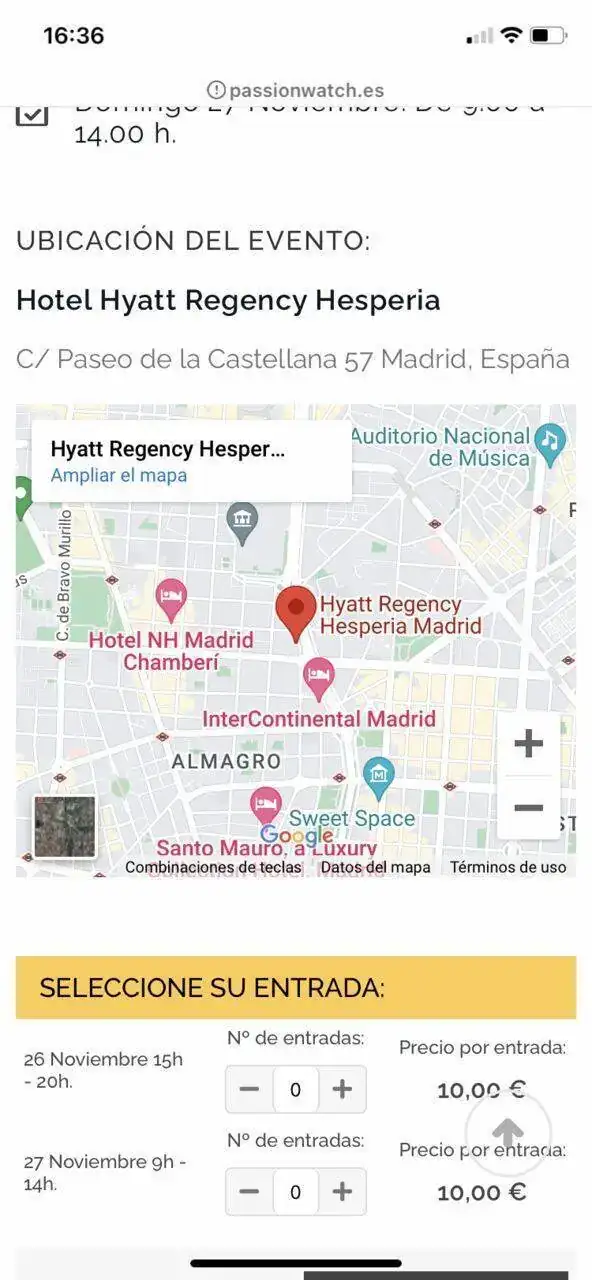This screenshot has height=1280, width=592.
Task: Switch map to satellite view thumbnail
Action: tap(65, 827)
